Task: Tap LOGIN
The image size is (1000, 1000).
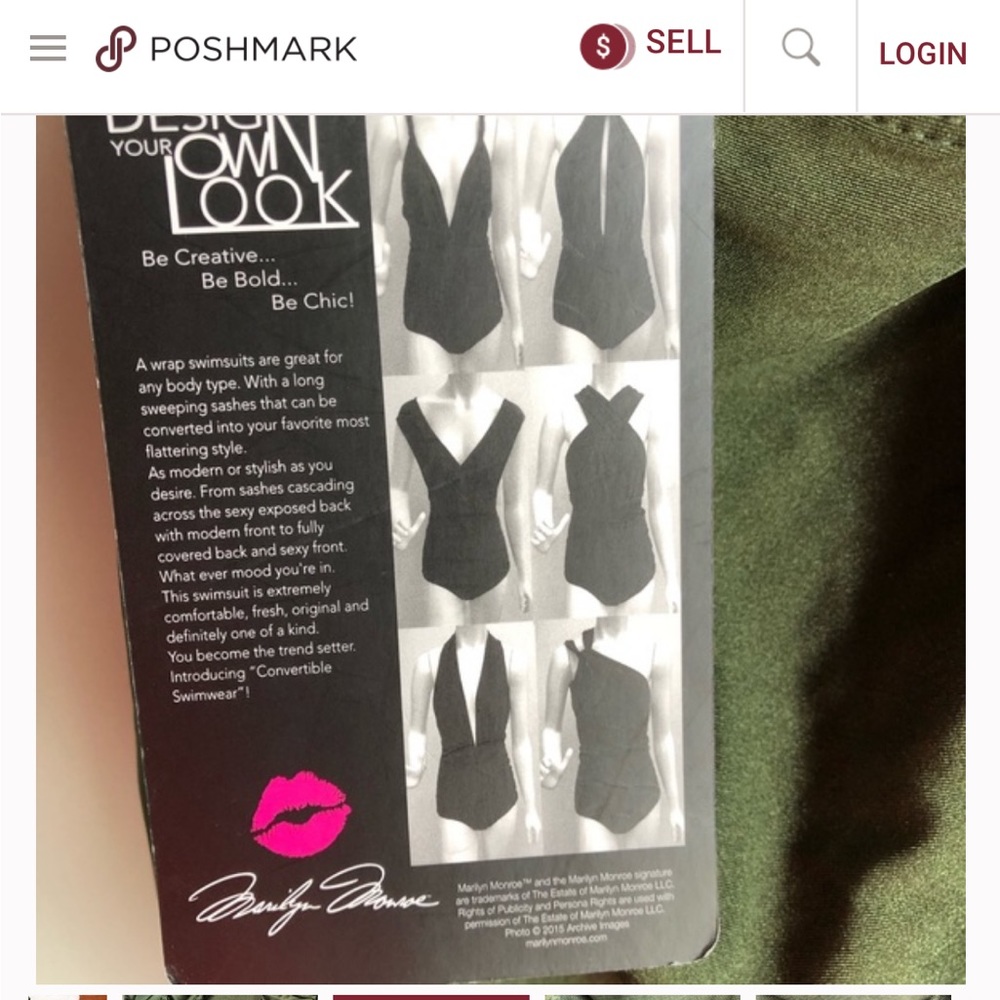Action: click(922, 53)
